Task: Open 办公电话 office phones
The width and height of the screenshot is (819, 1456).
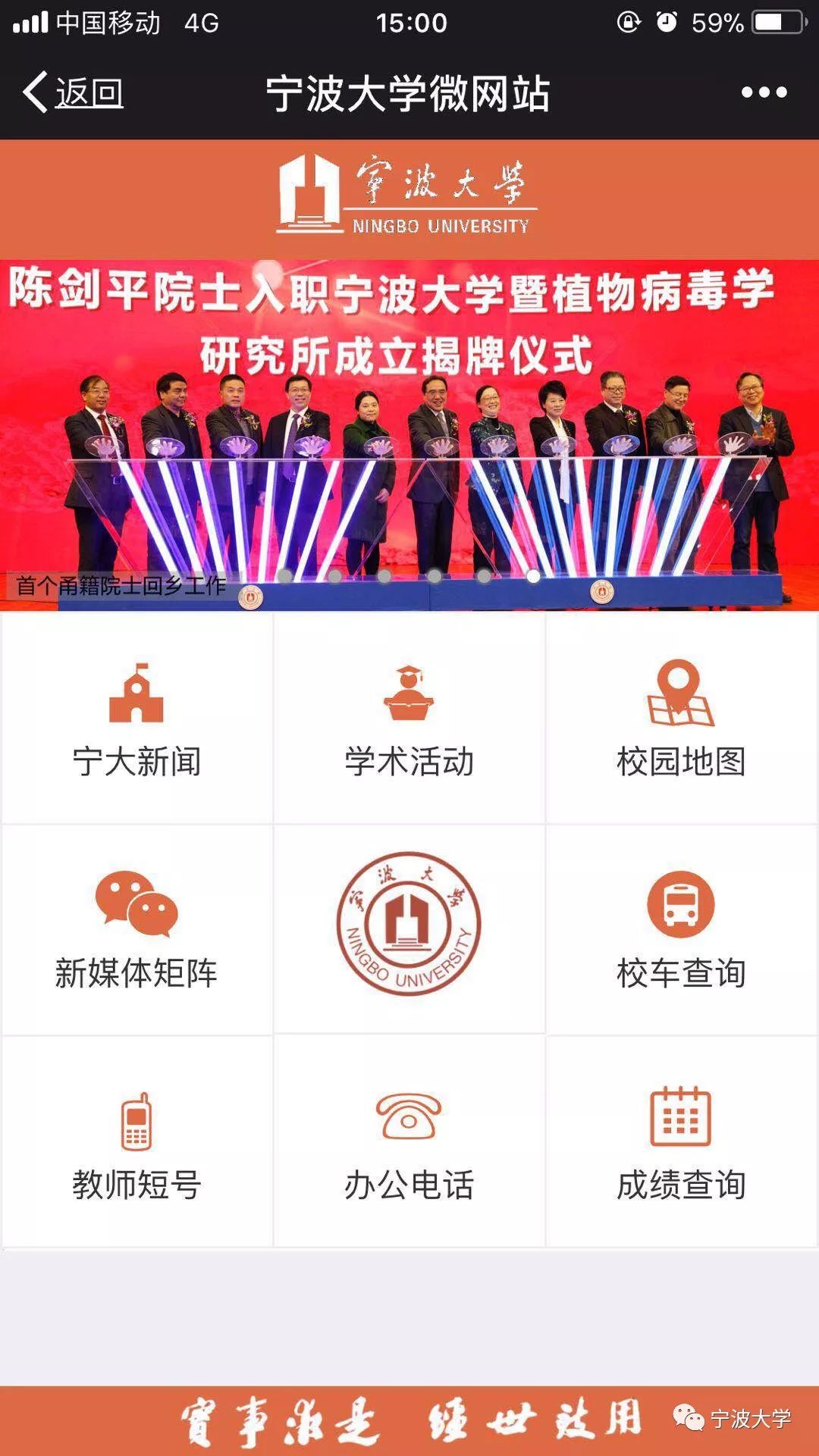Action: click(409, 1141)
